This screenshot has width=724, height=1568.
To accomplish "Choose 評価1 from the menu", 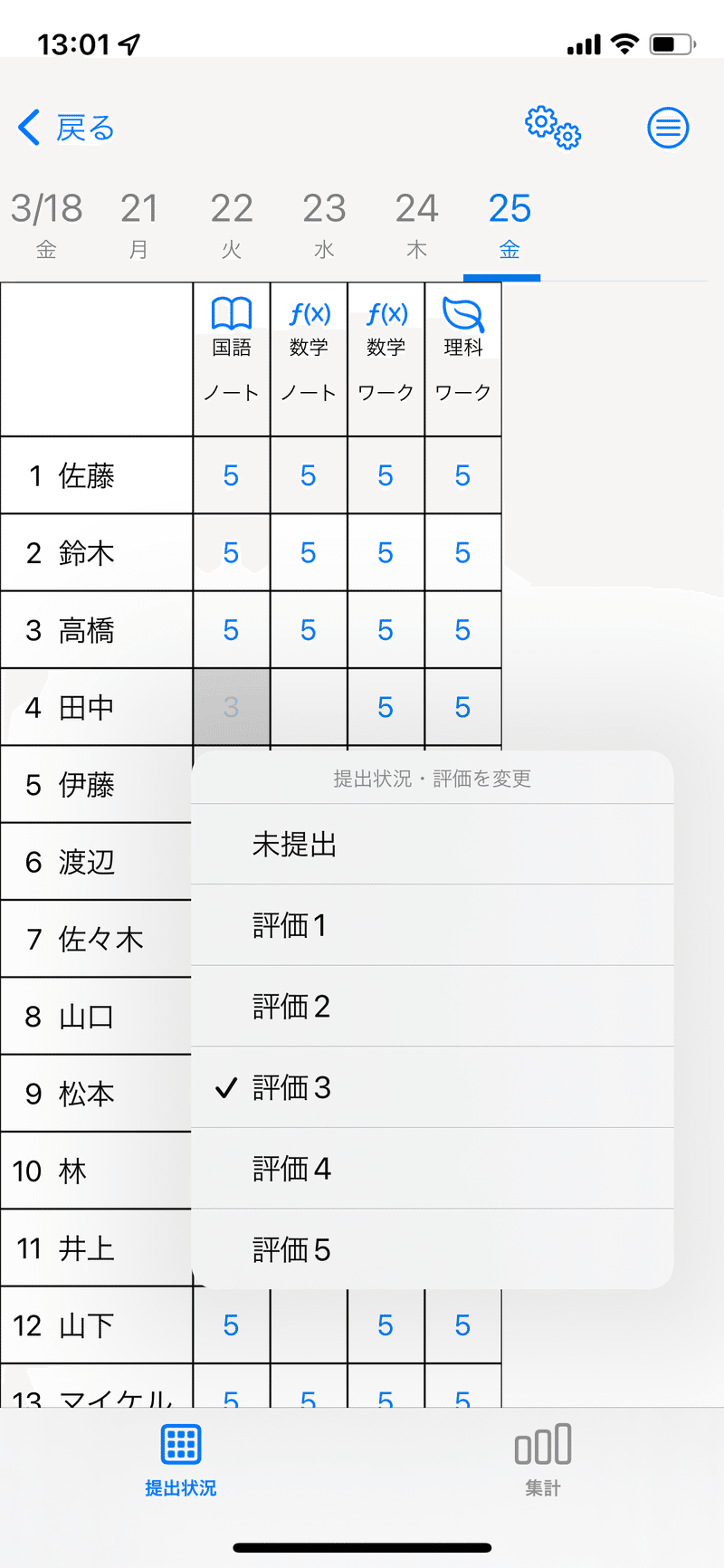I will [x=432, y=925].
